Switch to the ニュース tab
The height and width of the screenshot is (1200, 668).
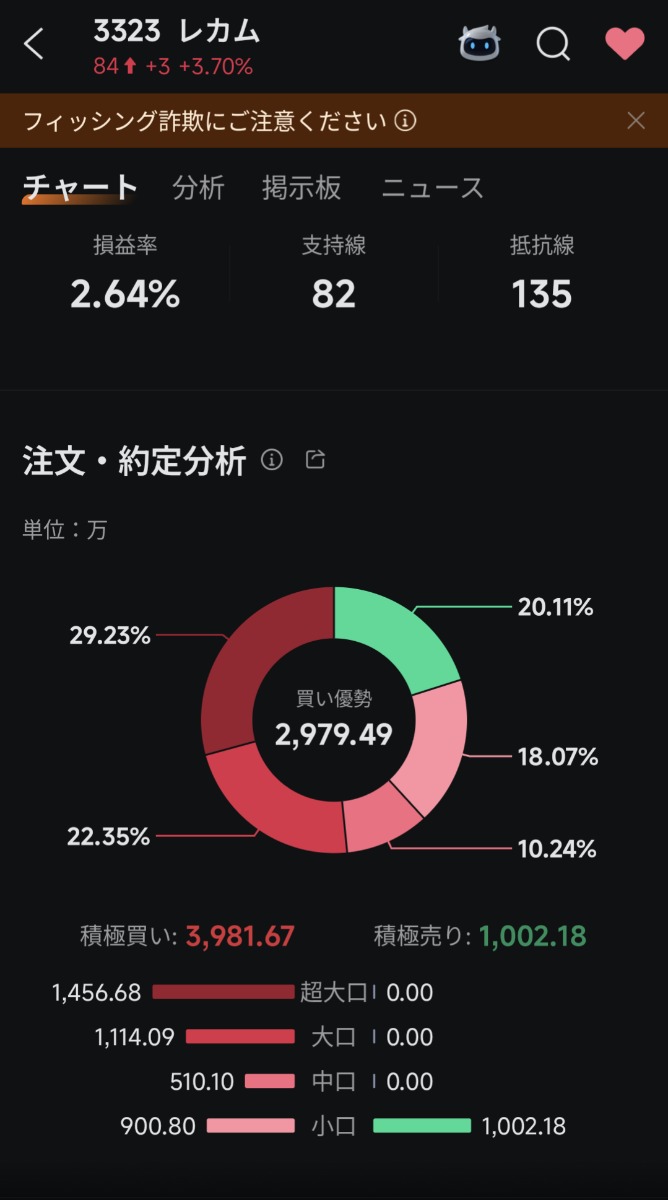pos(432,188)
